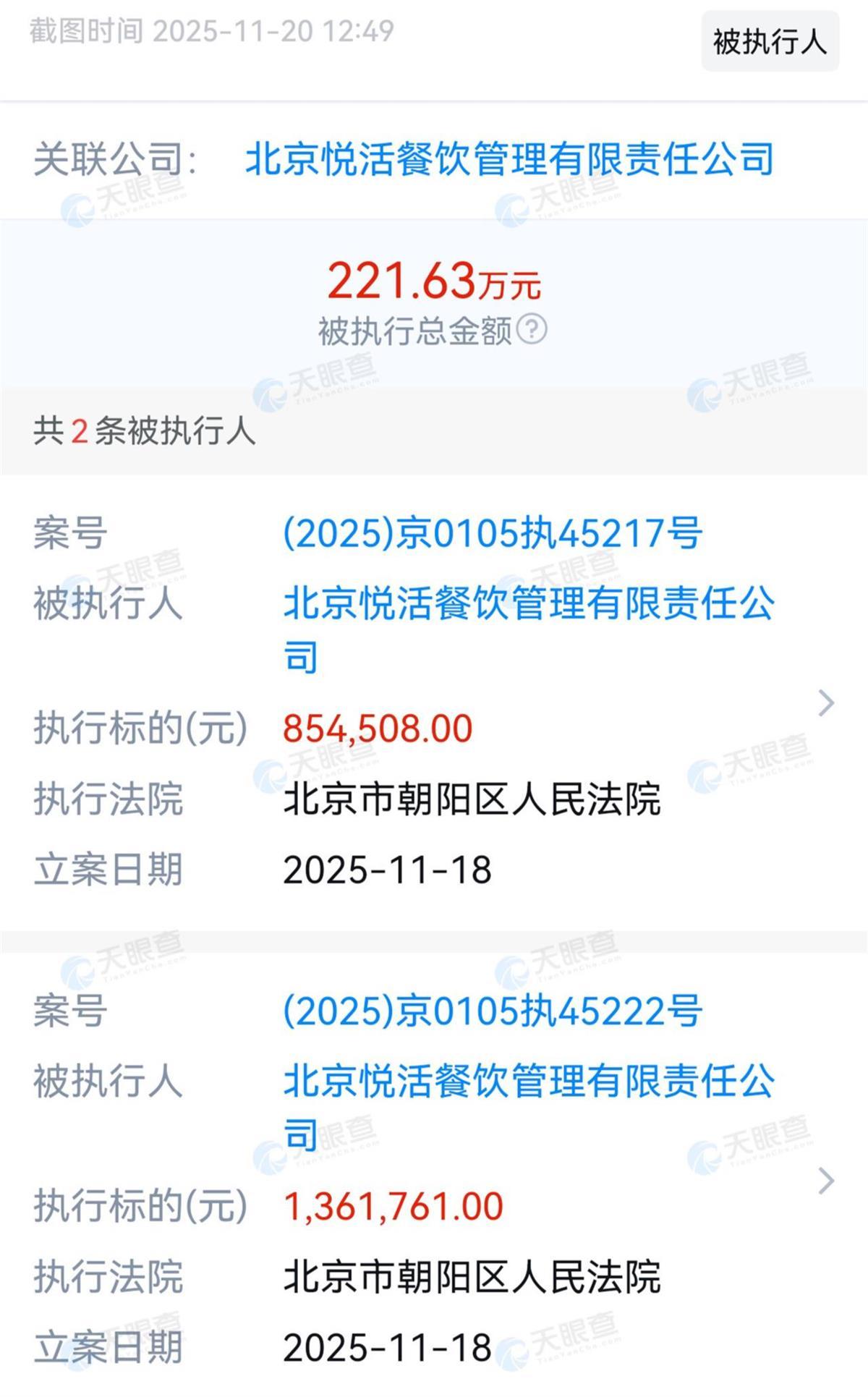
Task: Expand the 854,508.00 enforcement record chevron
Action: coord(825,703)
